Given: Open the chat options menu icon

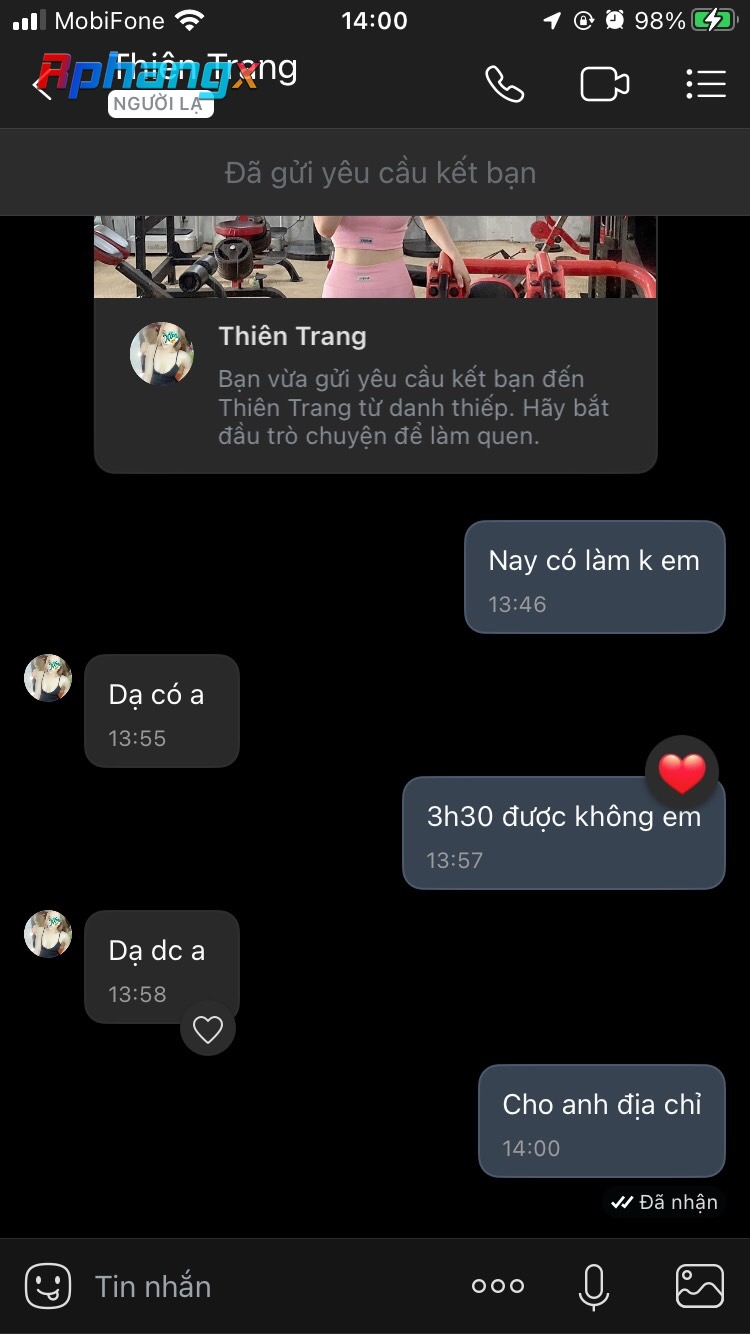Looking at the screenshot, I should [x=705, y=84].
